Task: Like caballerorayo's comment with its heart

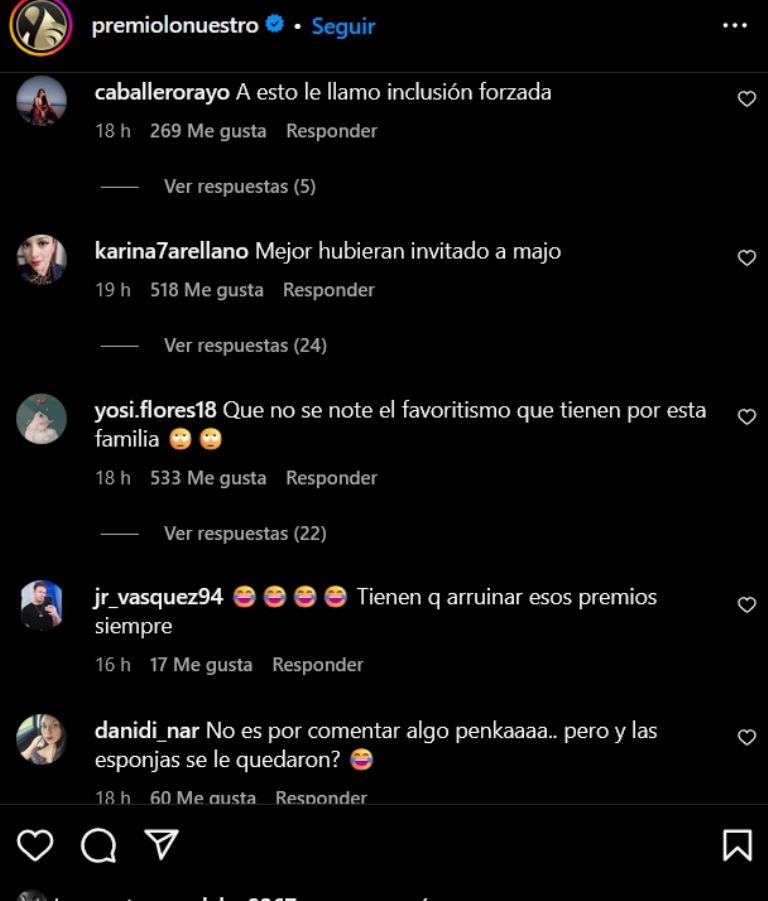Action: click(x=747, y=97)
